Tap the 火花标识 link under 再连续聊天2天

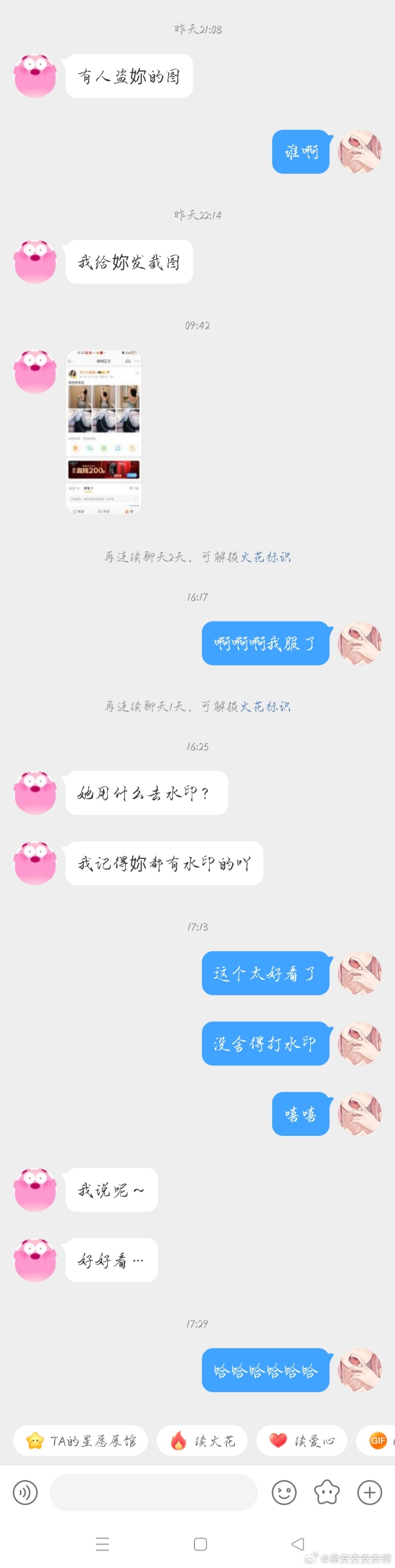click(x=265, y=557)
